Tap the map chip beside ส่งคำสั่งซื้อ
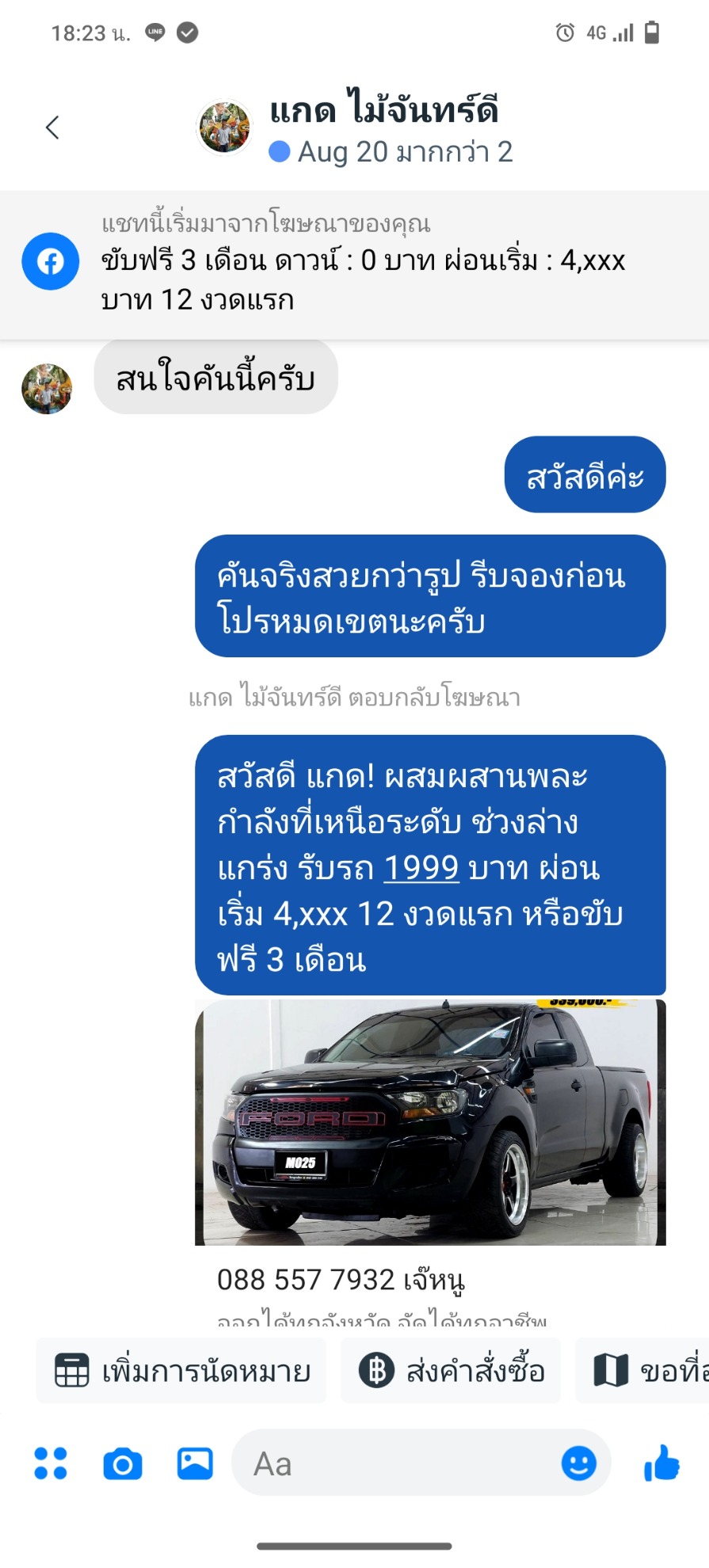 click(642, 1371)
